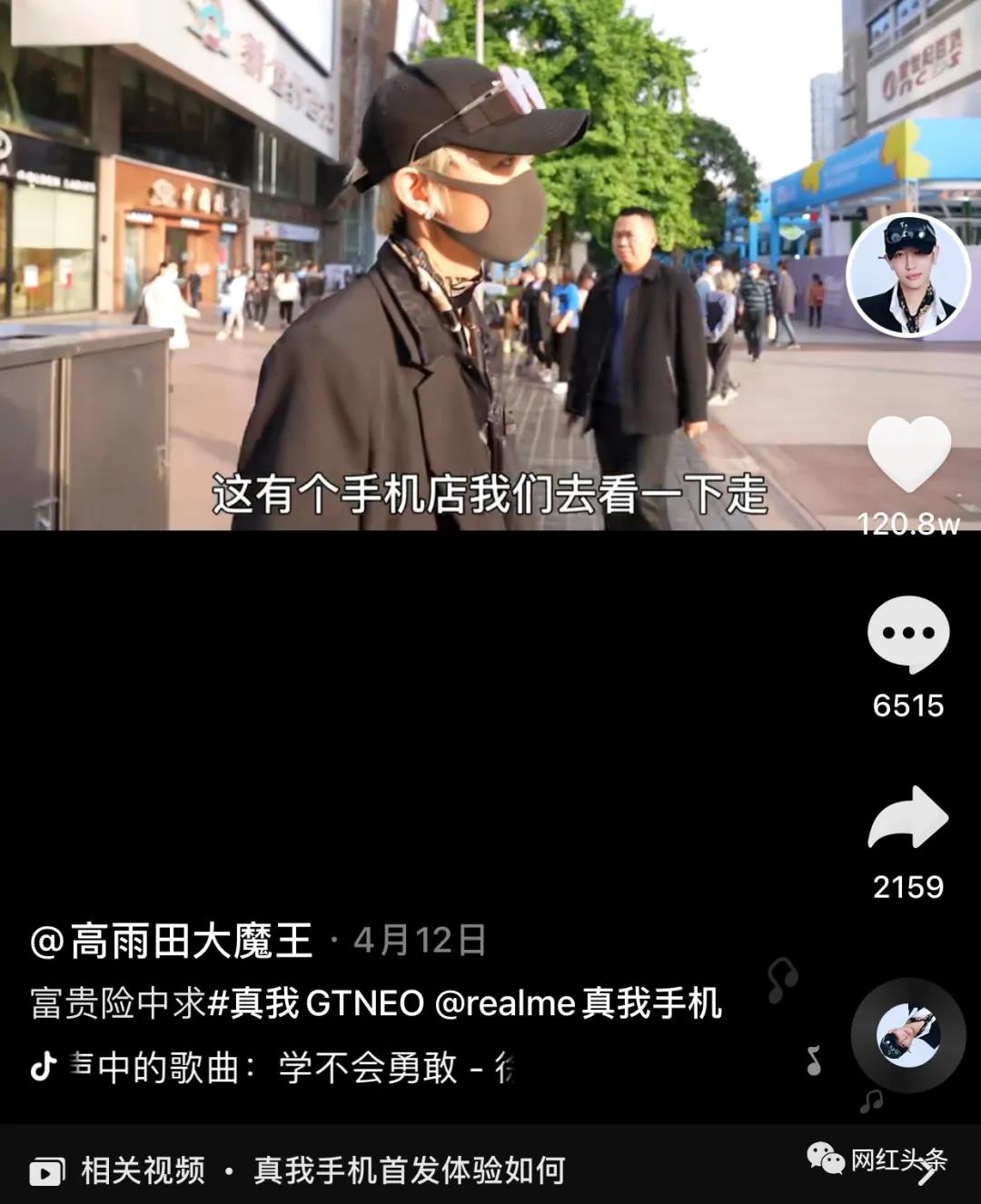Like this video with the heart
The width and height of the screenshot is (981, 1204).
tap(908, 456)
